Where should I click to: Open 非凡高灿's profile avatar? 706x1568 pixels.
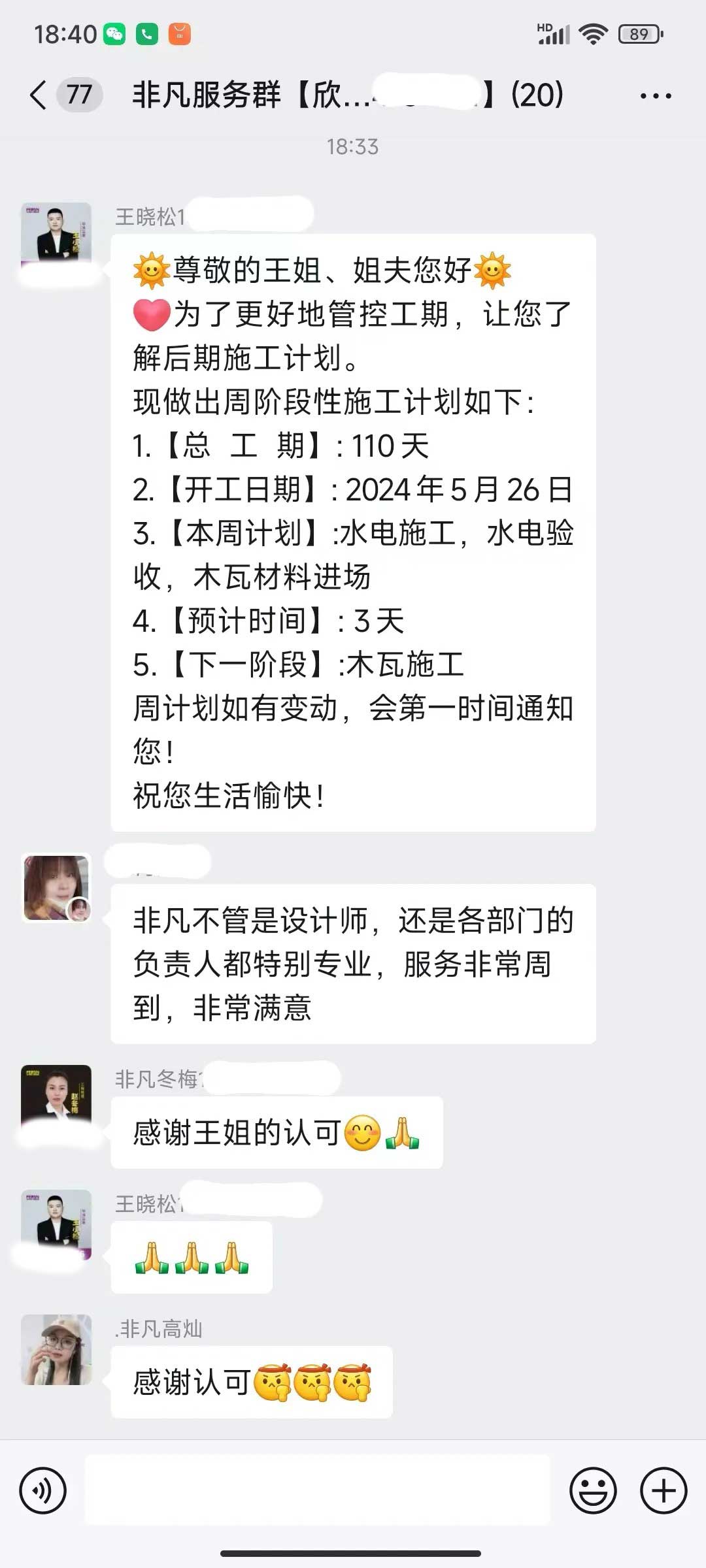tap(56, 1350)
